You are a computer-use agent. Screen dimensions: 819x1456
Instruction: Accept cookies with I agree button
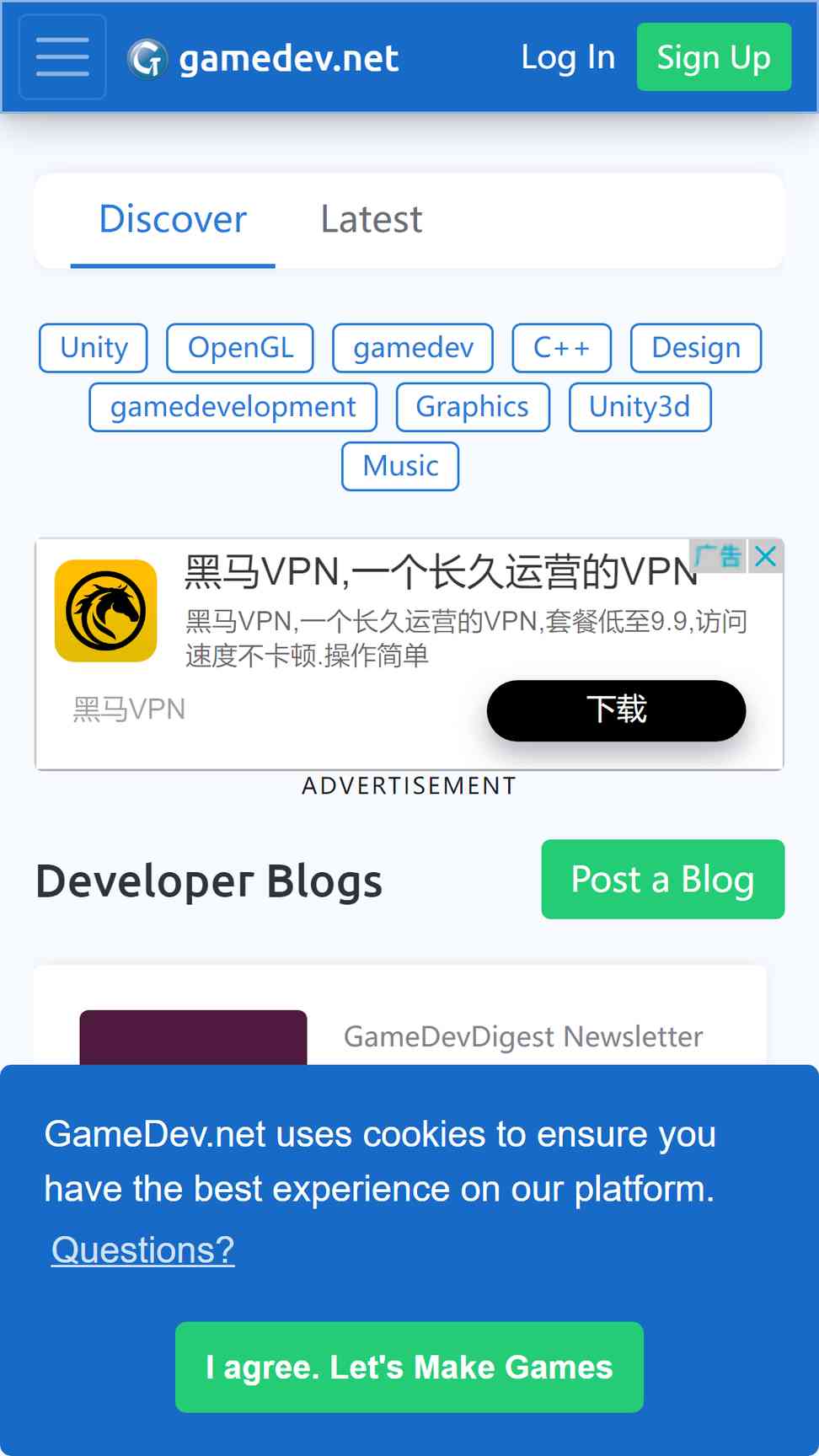point(409,1367)
